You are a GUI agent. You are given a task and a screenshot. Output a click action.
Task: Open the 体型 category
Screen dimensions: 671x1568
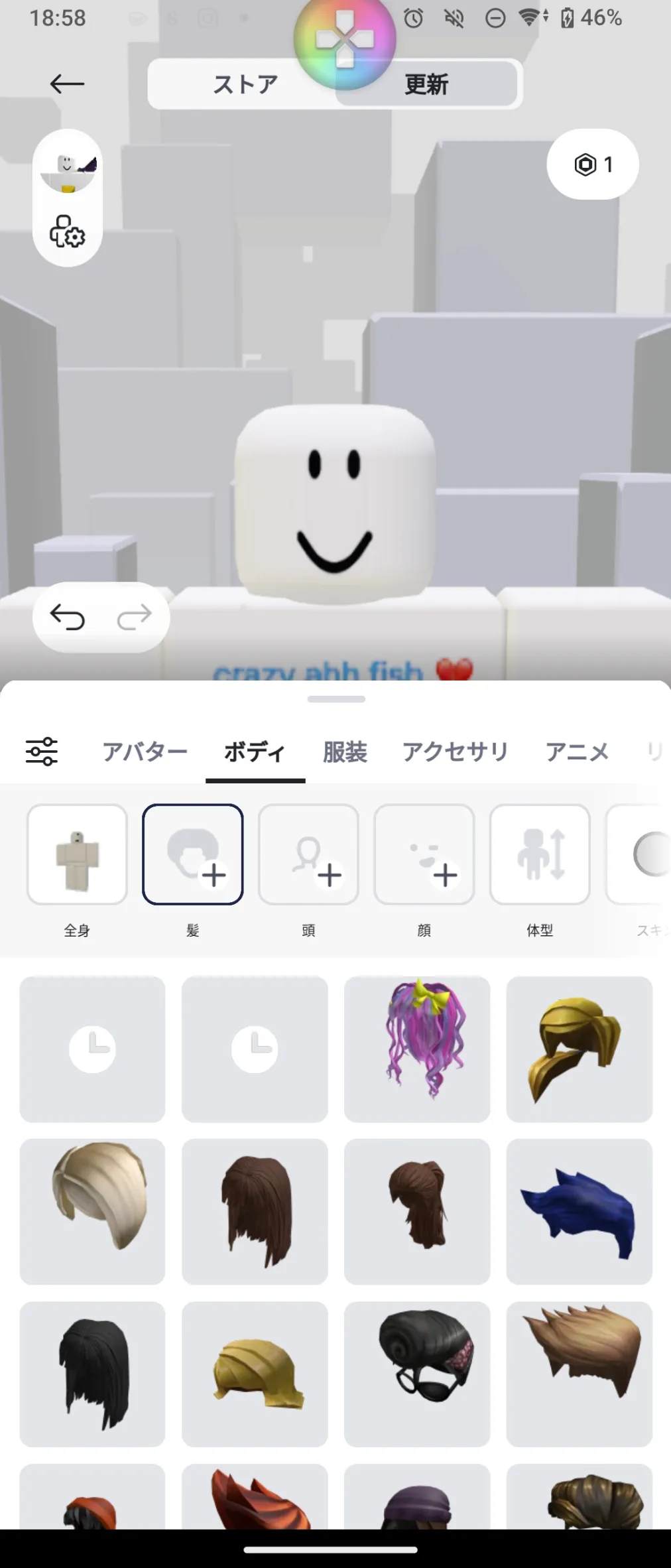click(540, 854)
